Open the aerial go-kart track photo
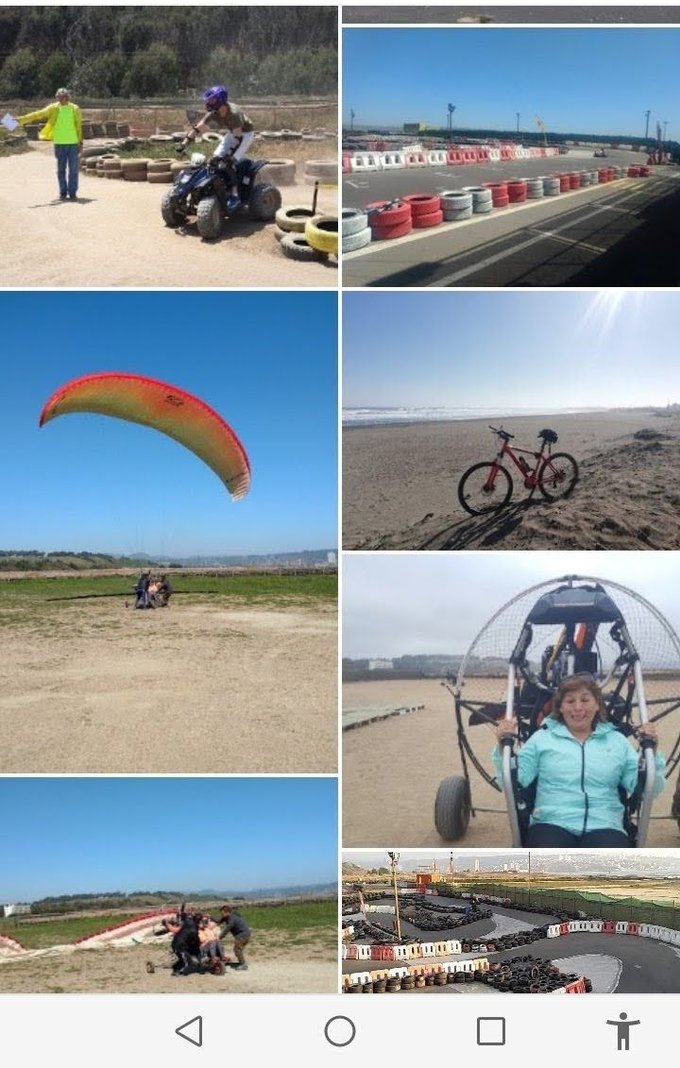The height and width of the screenshot is (1068, 680). 510,922
